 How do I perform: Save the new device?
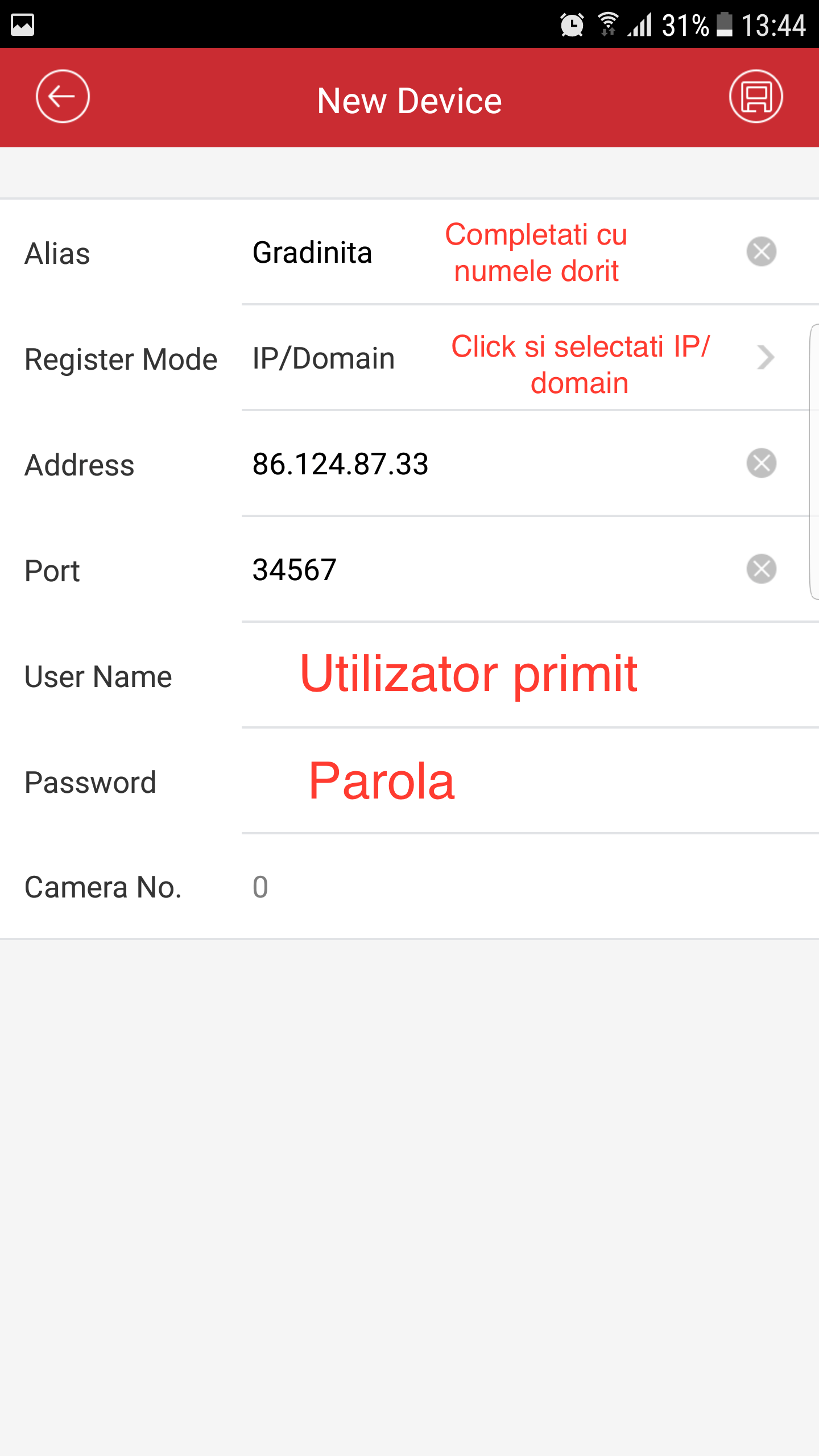click(756, 97)
